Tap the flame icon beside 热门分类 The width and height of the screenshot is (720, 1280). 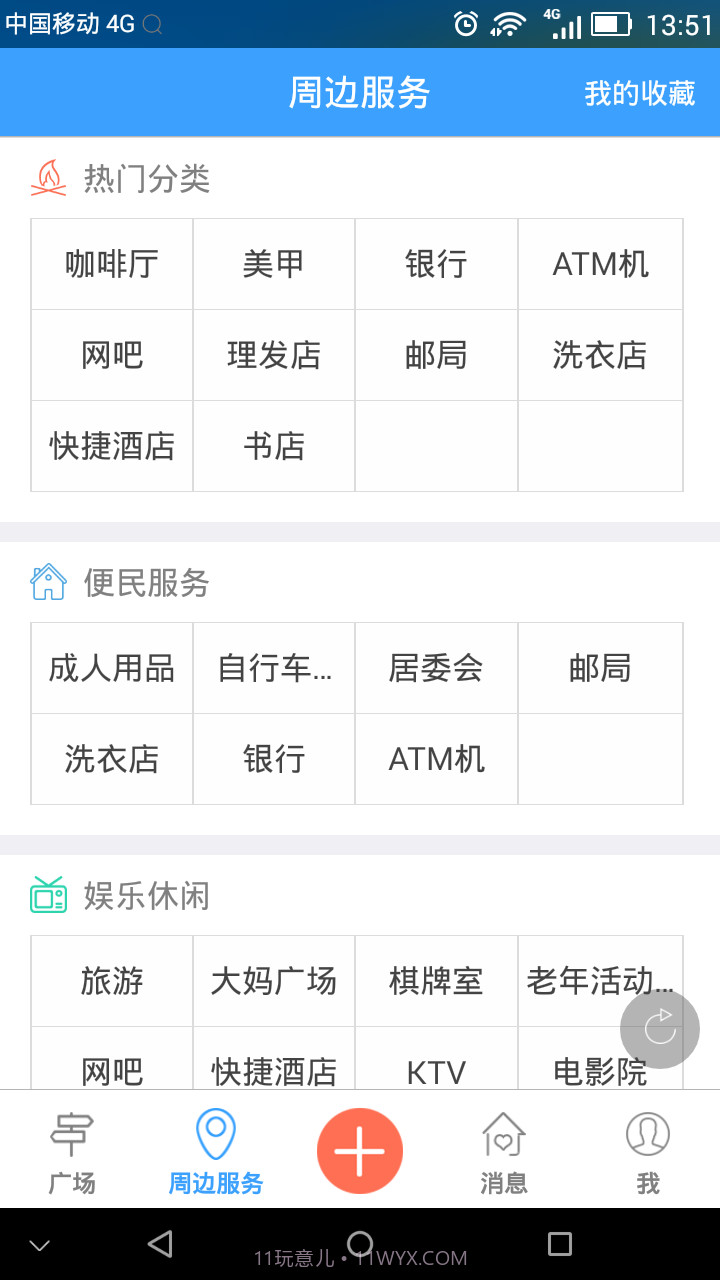click(x=52, y=177)
